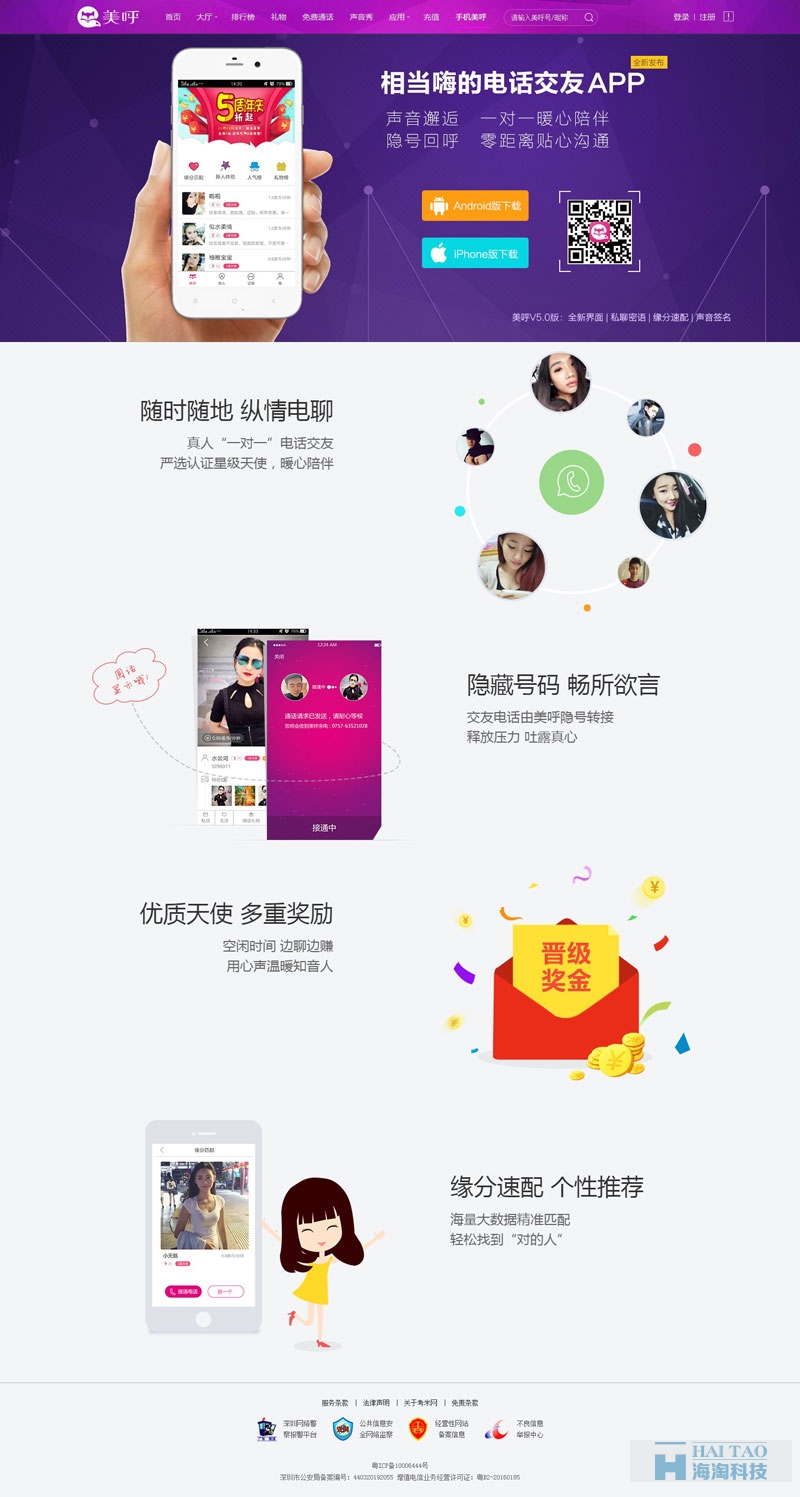Open the 排行榜 rankings page
800x1497 pixels.
[243, 17]
